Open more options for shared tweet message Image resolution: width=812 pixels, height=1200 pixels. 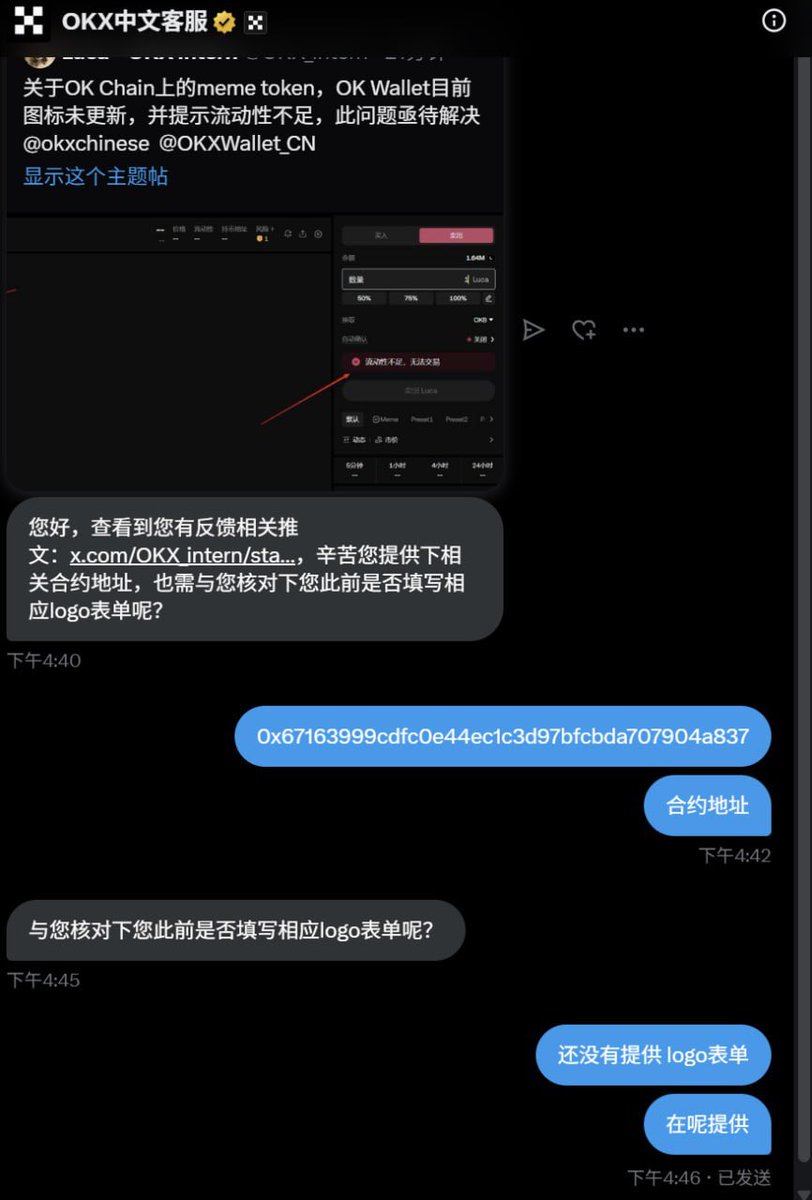[633, 330]
